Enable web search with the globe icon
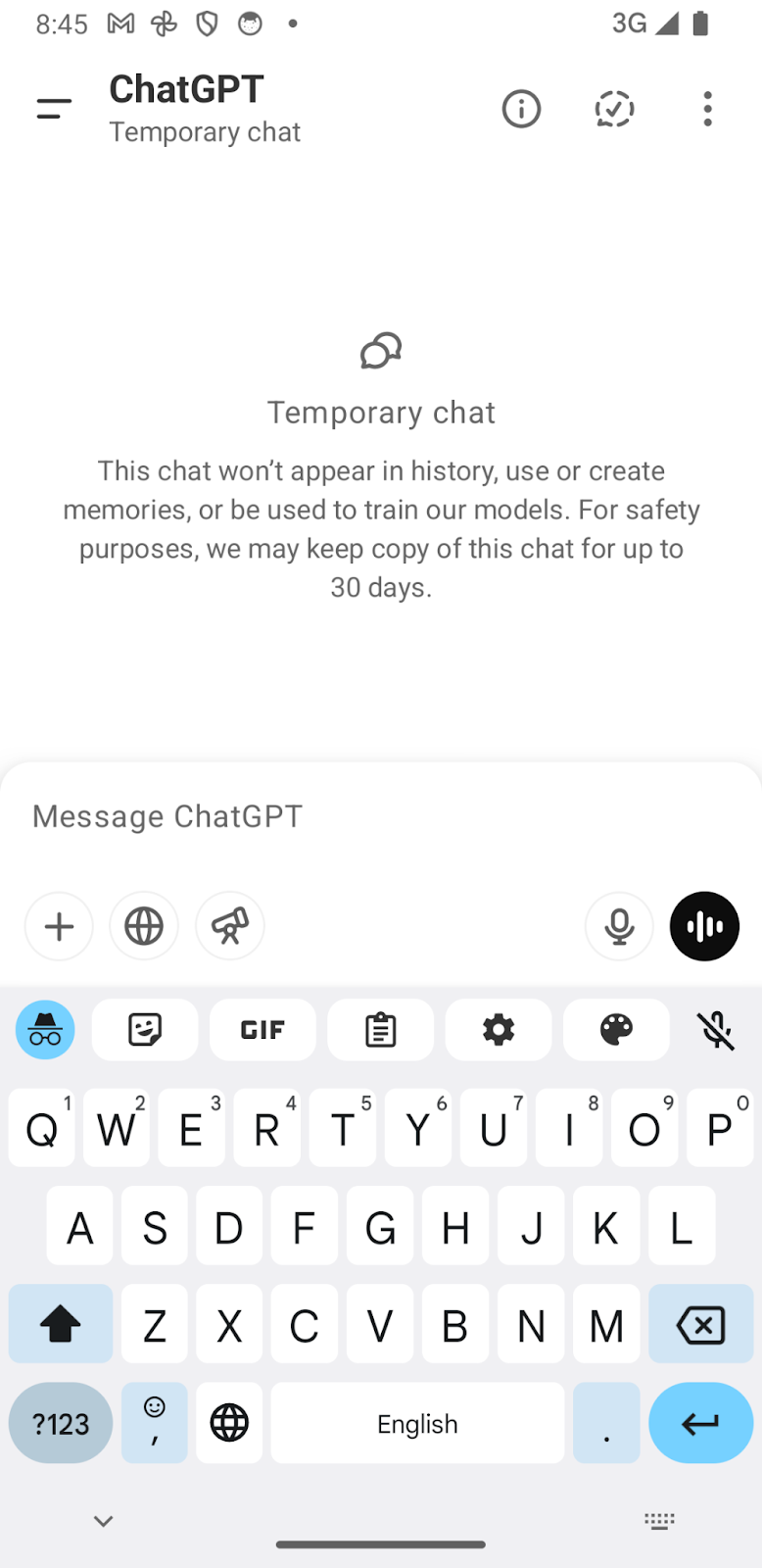The width and height of the screenshot is (762, 1568). [x=144, y=926]
